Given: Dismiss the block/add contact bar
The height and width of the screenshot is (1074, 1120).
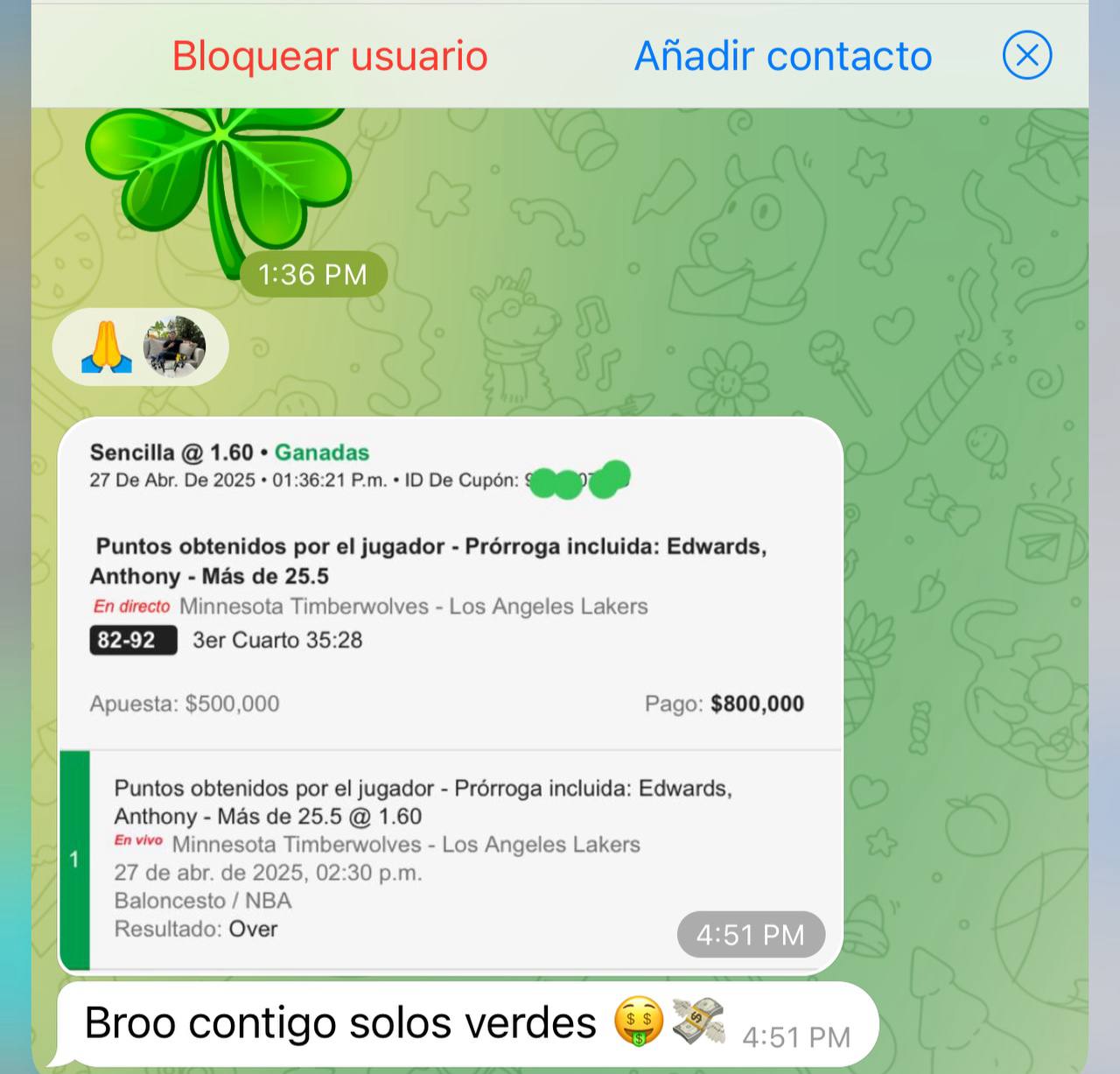Looking at the screenshot, I should click(1026, 55).
